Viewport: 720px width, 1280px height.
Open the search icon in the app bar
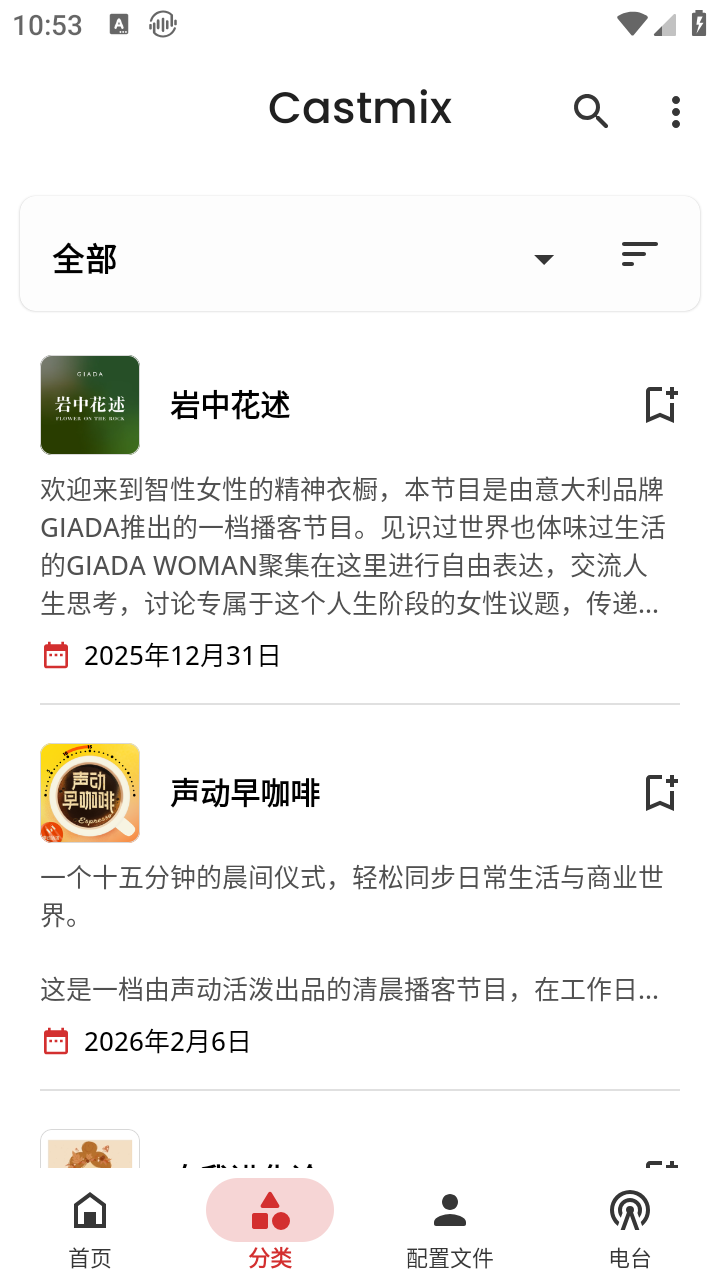[x=591, y=111]
